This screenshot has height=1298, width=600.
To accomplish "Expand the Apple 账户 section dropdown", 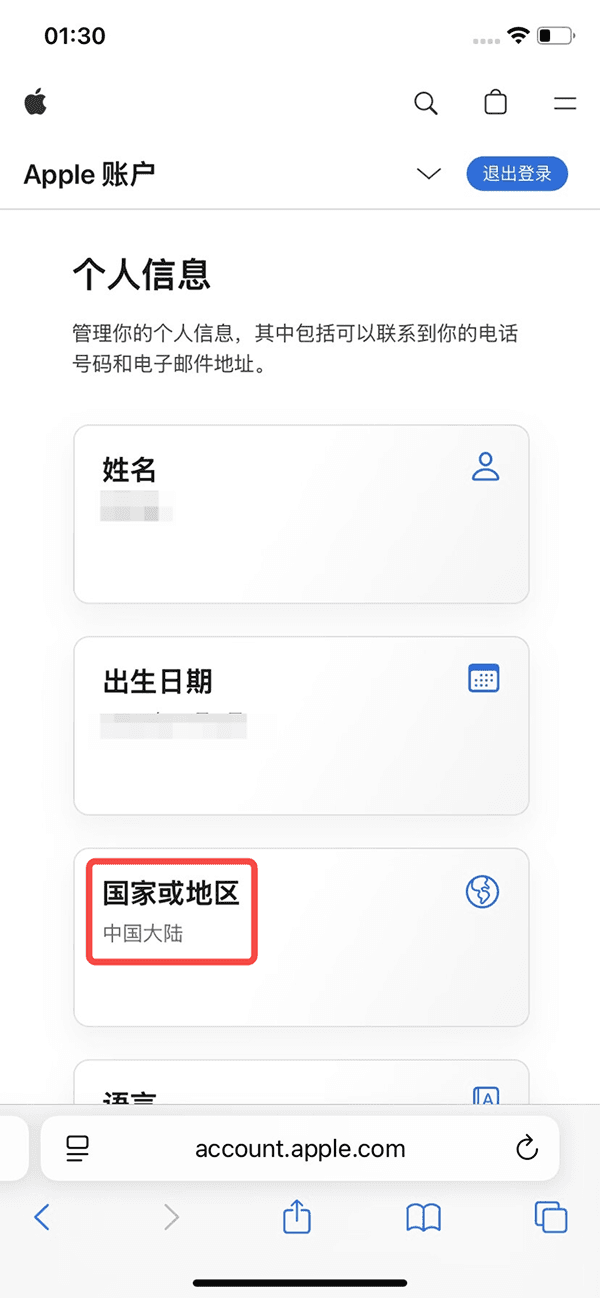I will (x=429, y=174).
